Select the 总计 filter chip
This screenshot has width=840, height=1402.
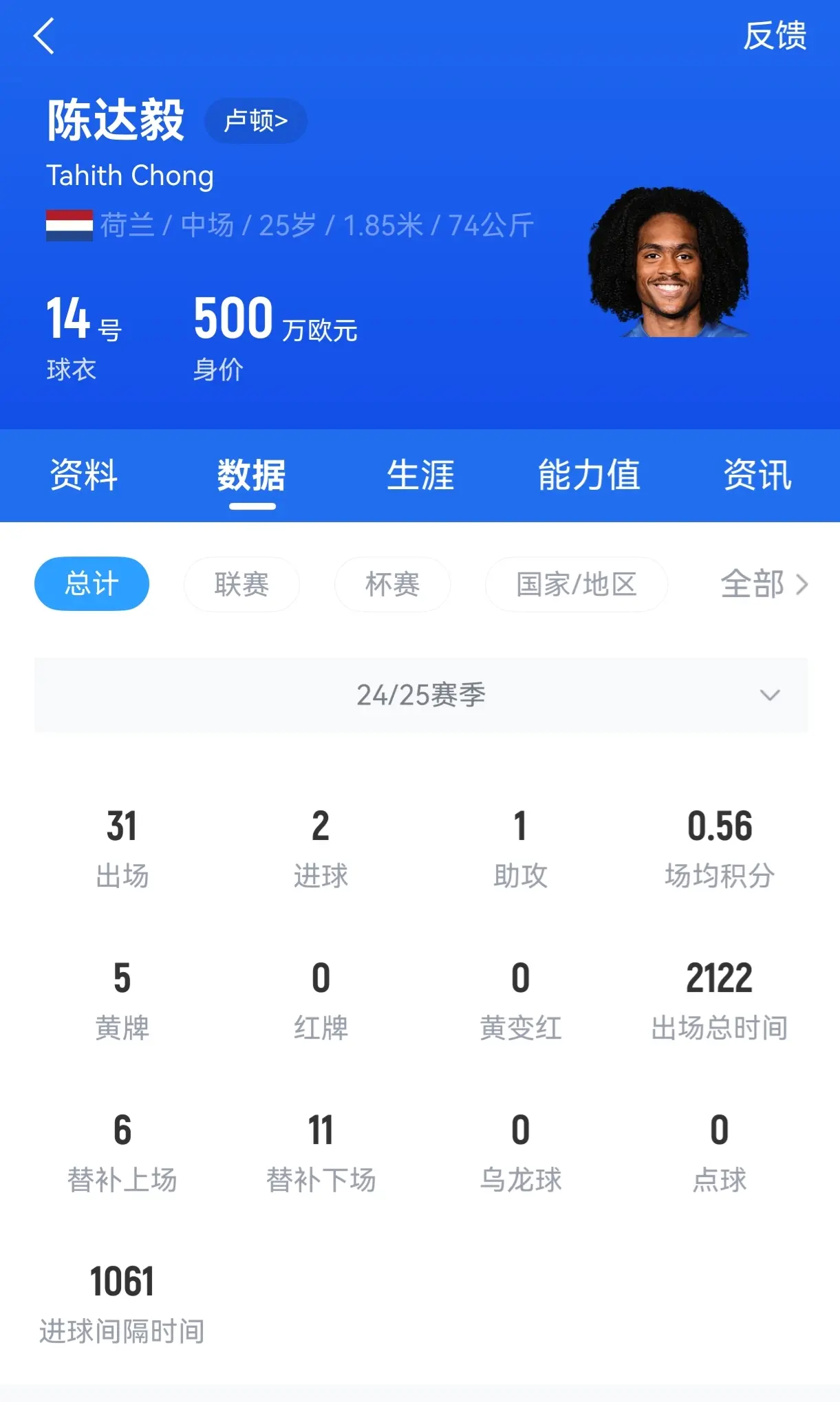(91, 583)
